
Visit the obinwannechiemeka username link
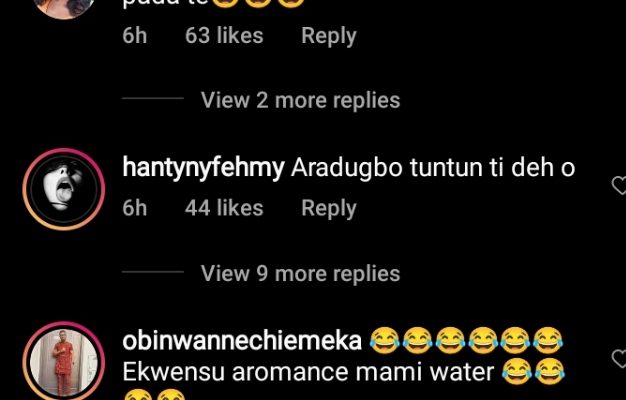[241, 341]
